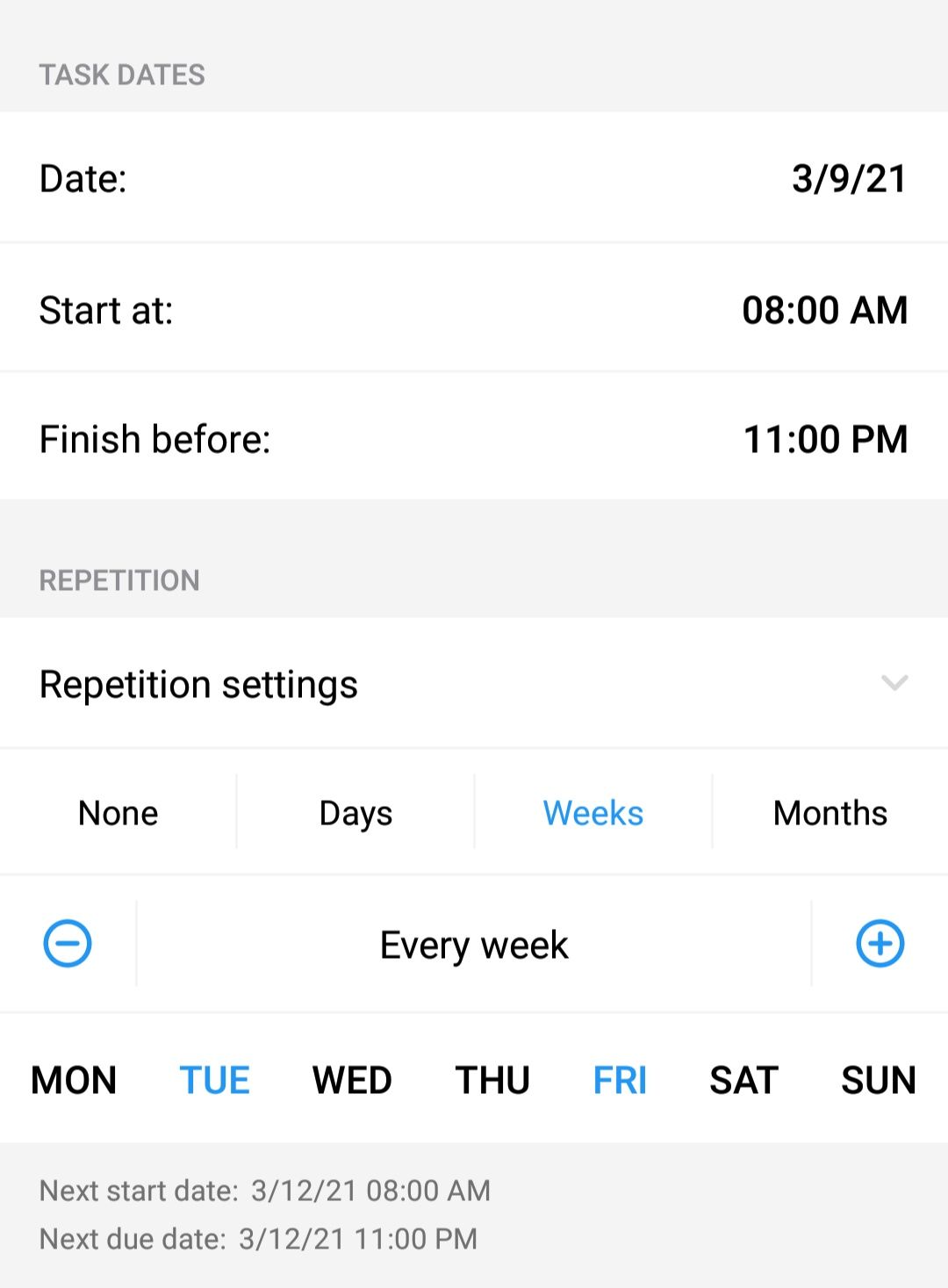948x1288 pixels.
Task: Set the Finish before time
Action: click(x=824, y=439)
